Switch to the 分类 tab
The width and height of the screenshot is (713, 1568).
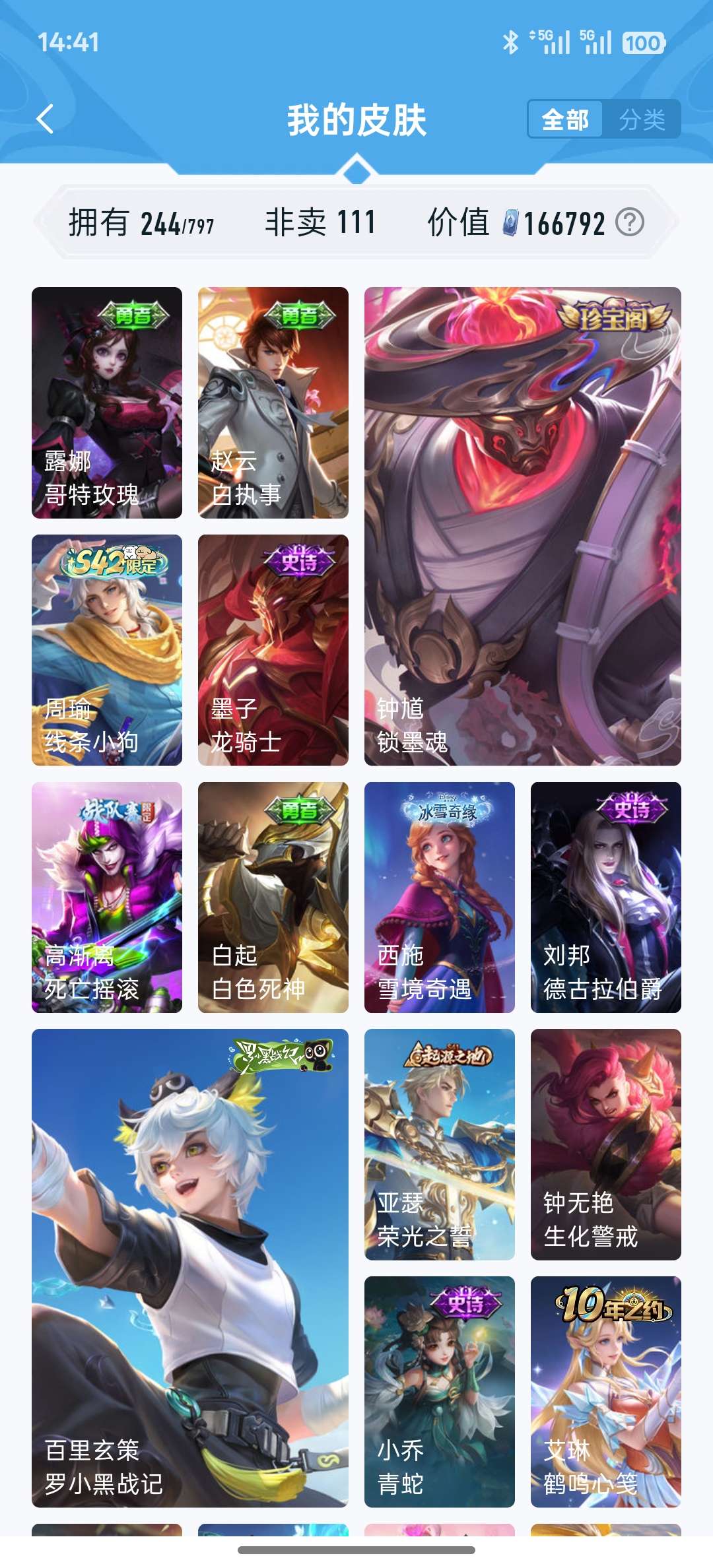click(642, 119)
